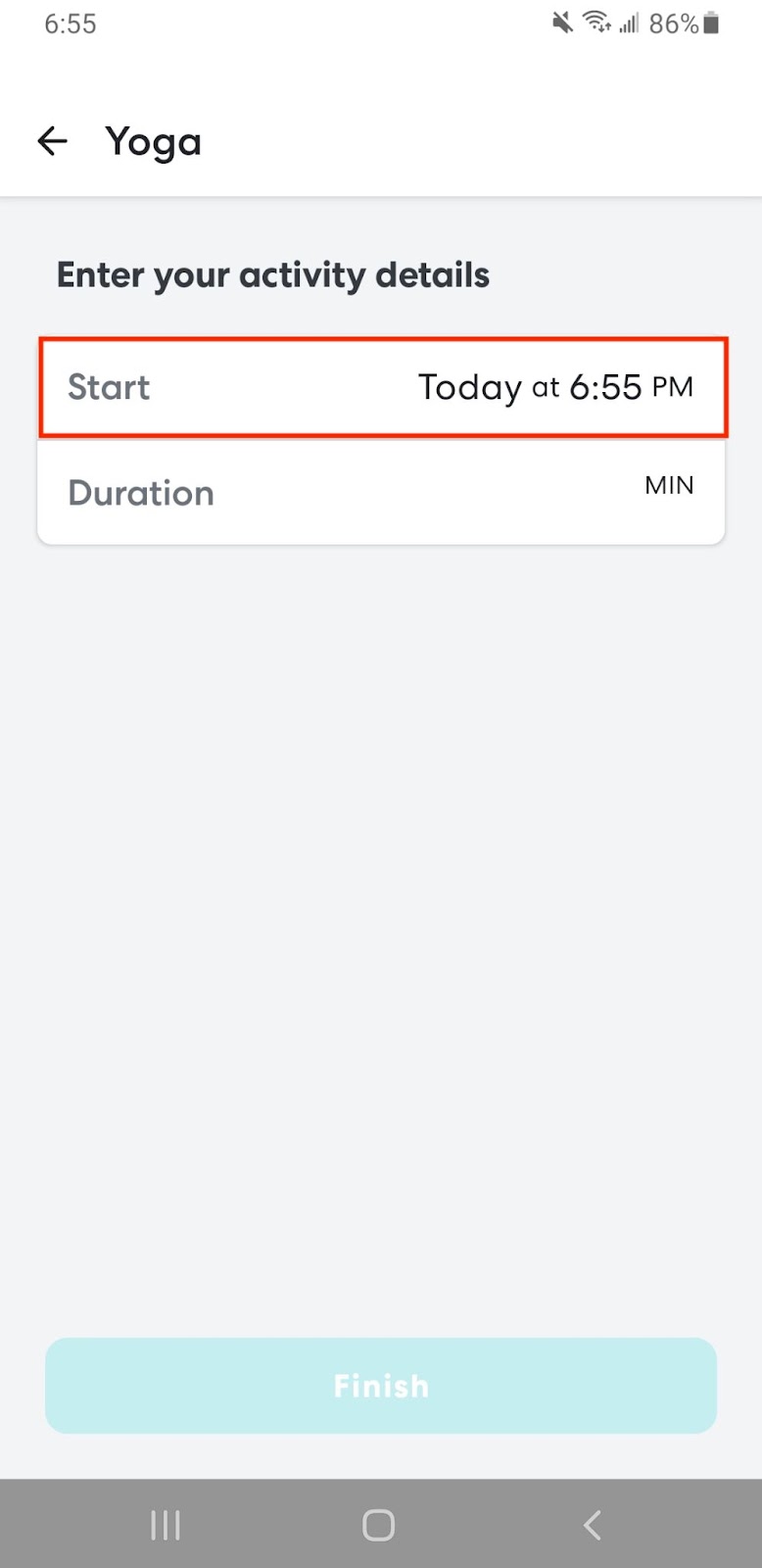Screen dimensions: 762x1568
Task: Open recent apps from navigation bar
Action: coord(166,1525)
